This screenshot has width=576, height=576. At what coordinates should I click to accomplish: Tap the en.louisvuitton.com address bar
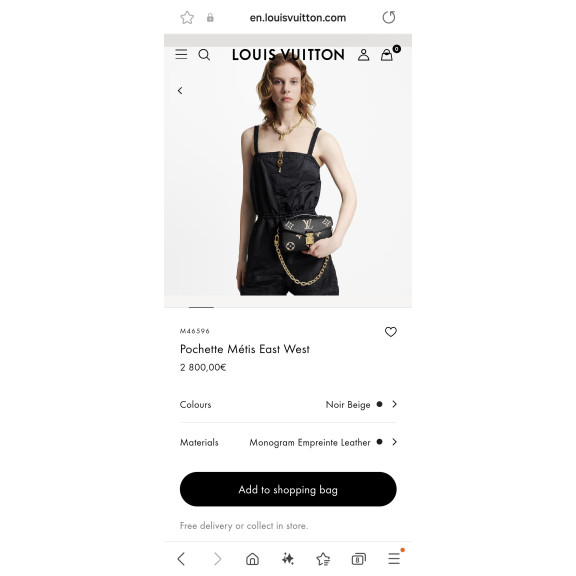298,18
